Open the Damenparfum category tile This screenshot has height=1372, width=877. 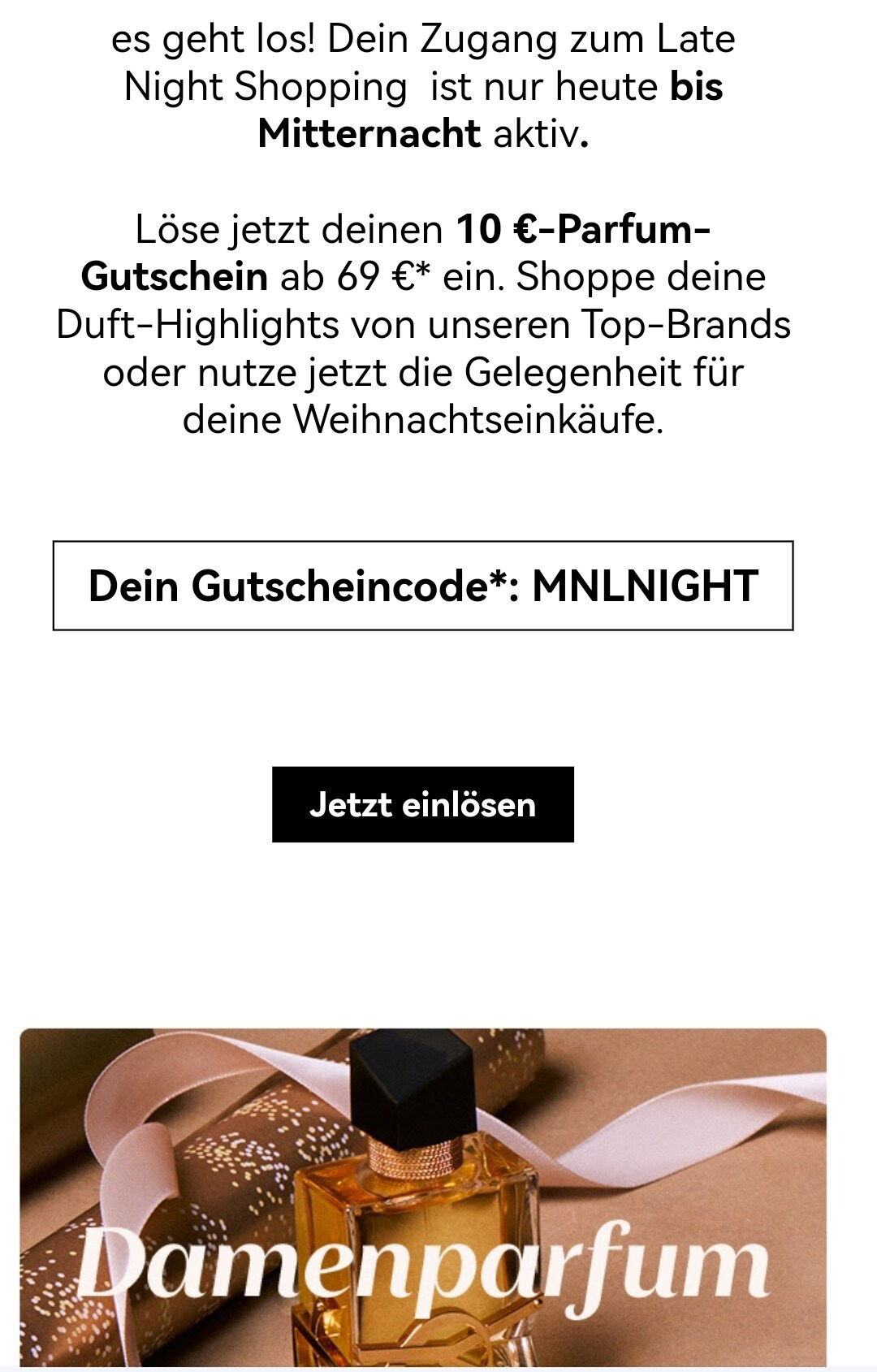(422, 1198)
